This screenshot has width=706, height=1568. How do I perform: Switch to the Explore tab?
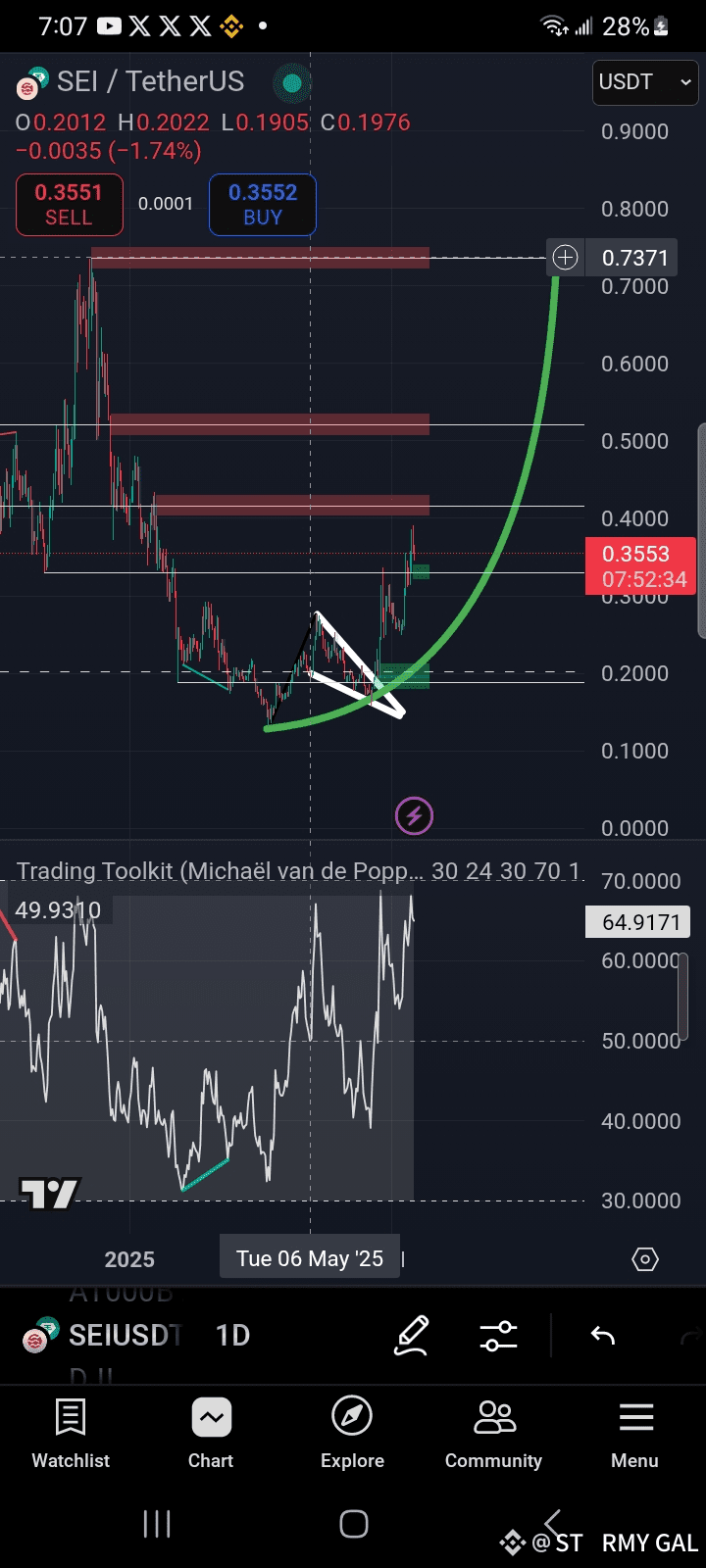coord(352,1434)
